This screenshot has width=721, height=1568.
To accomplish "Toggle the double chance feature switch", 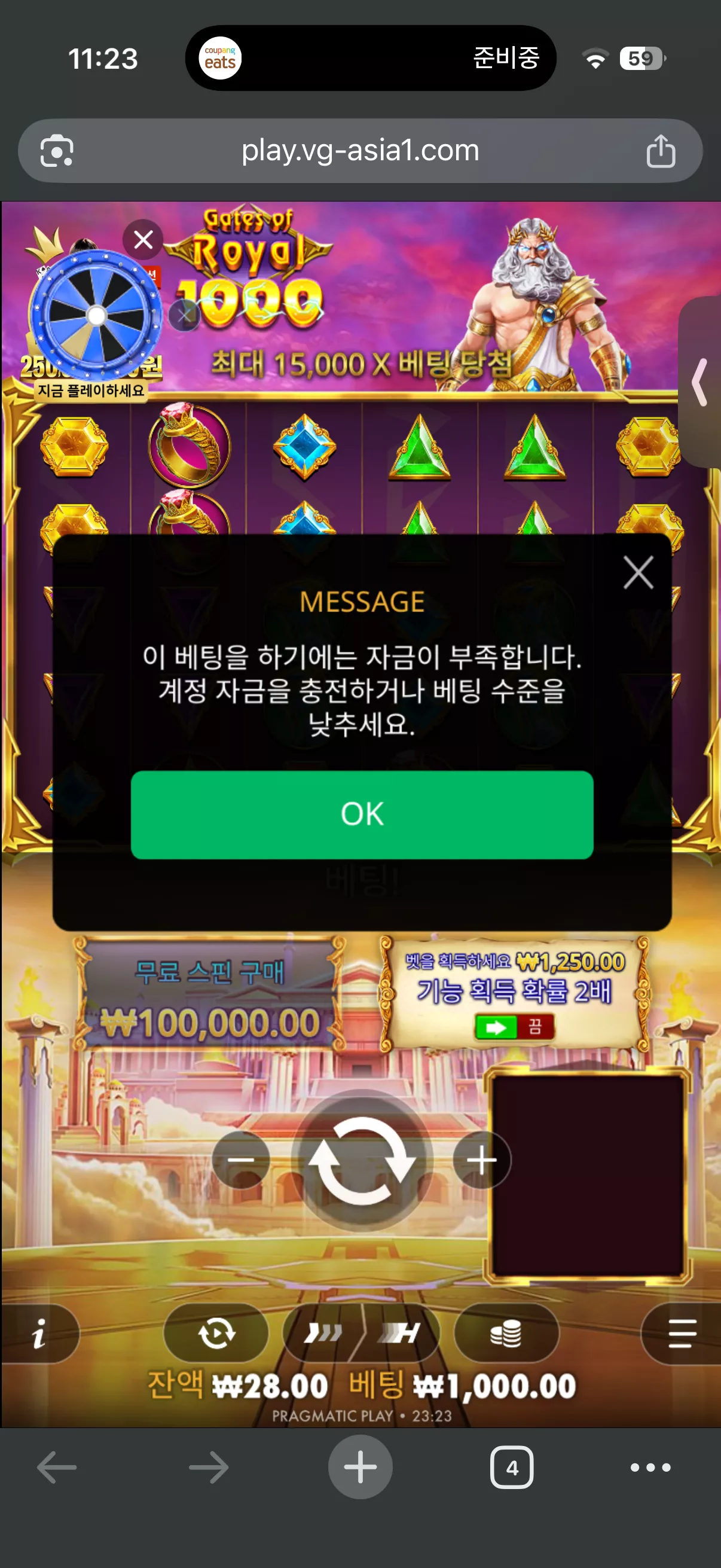I will 514,1027.
